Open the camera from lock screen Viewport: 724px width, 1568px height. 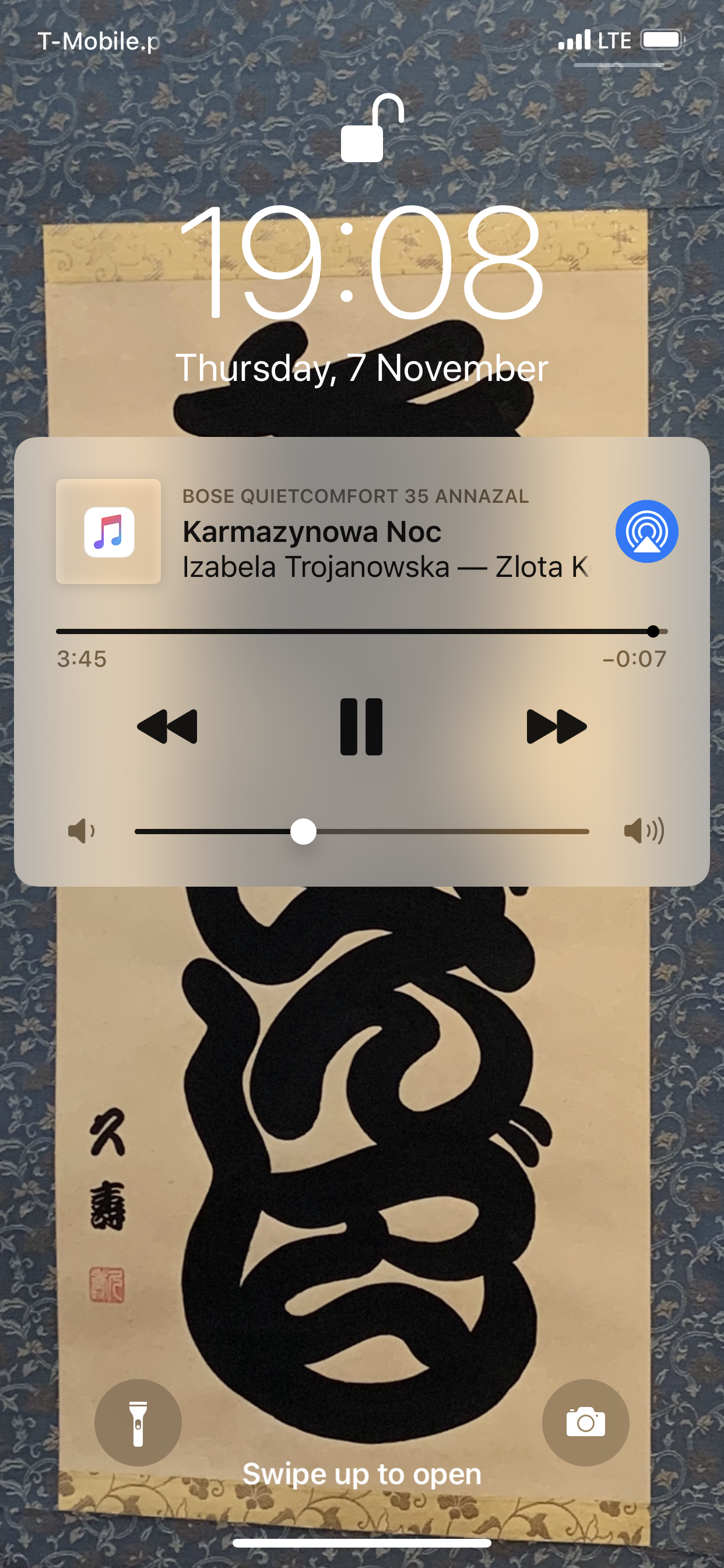point(585,1423)
